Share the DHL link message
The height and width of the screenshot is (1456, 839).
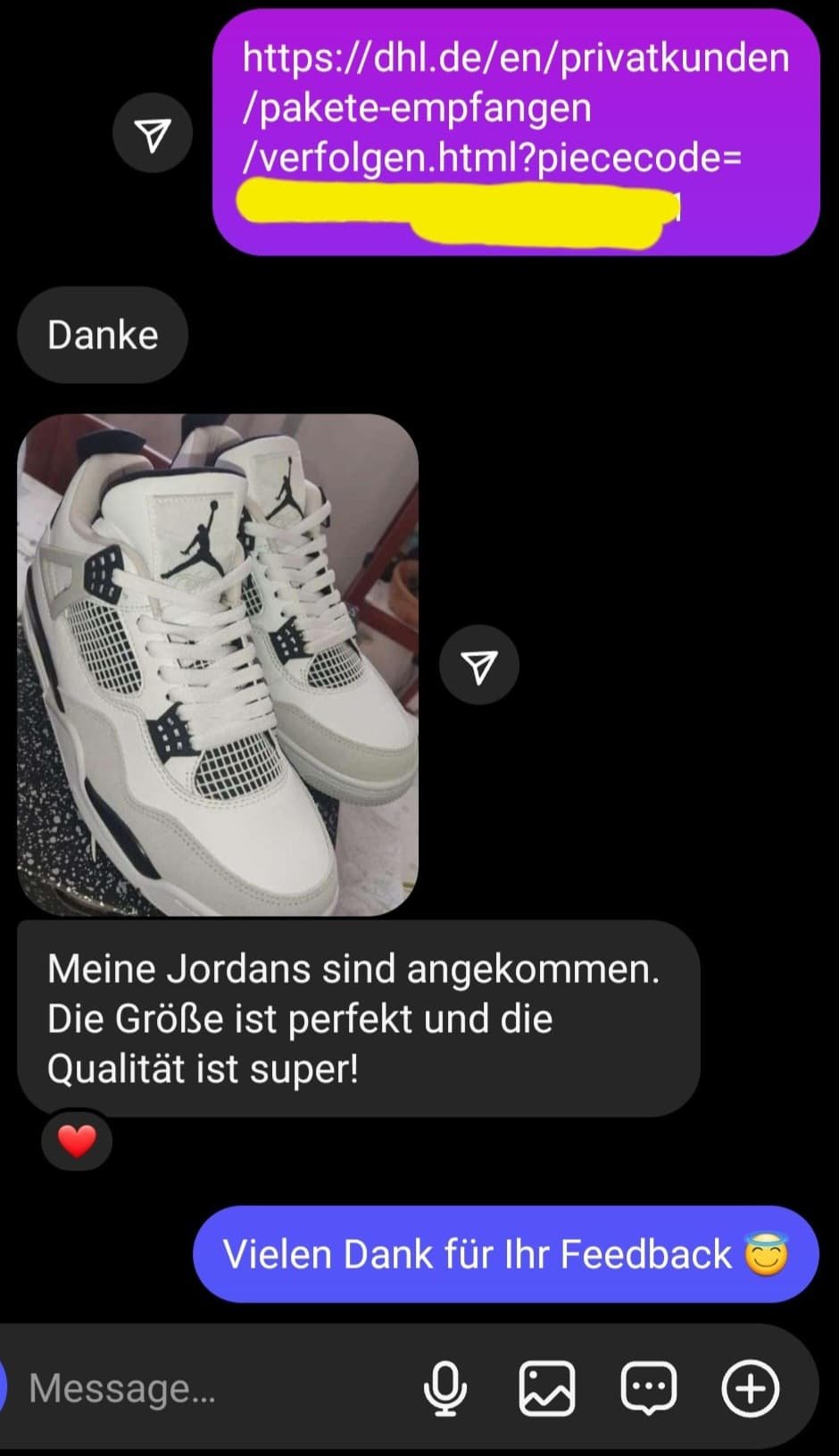click(153, 133)
